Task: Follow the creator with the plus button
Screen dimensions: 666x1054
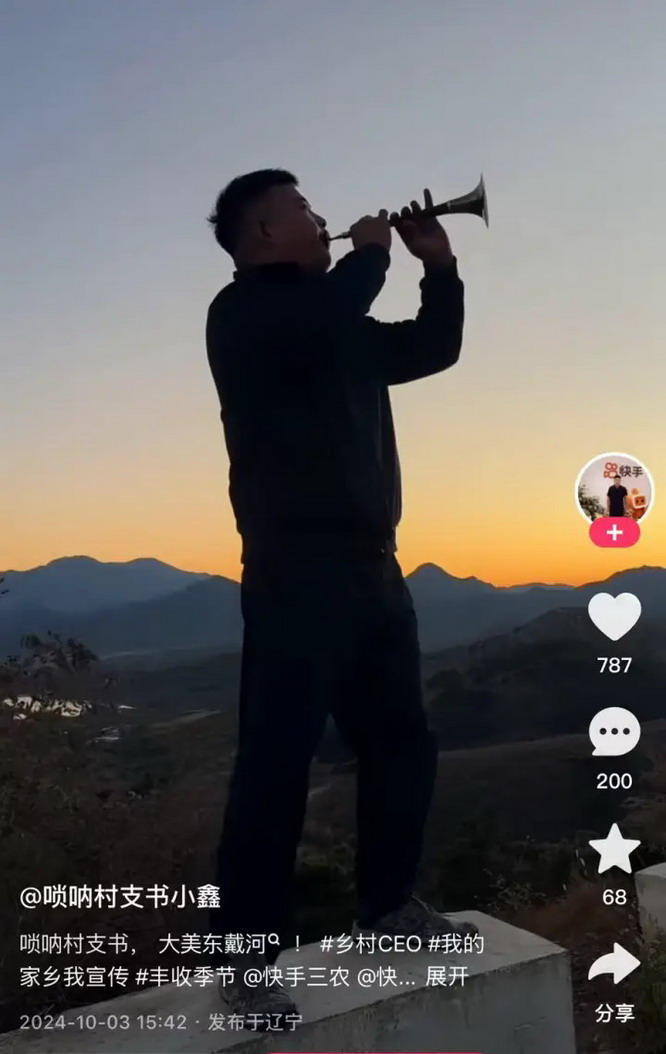Action: (x=614, y=533)
